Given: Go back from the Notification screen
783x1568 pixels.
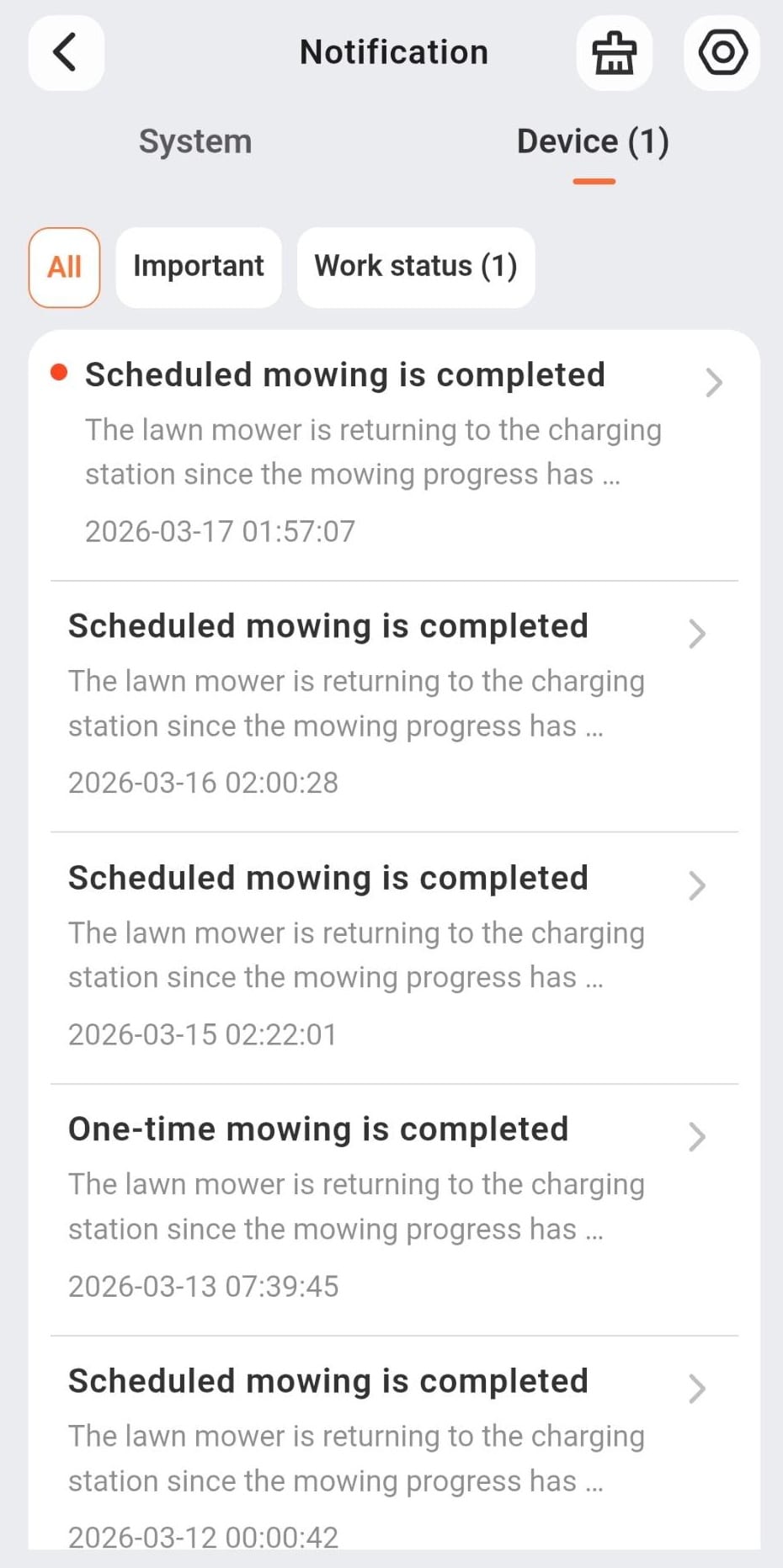Looking at the screenshot, I should pos(66,52).
